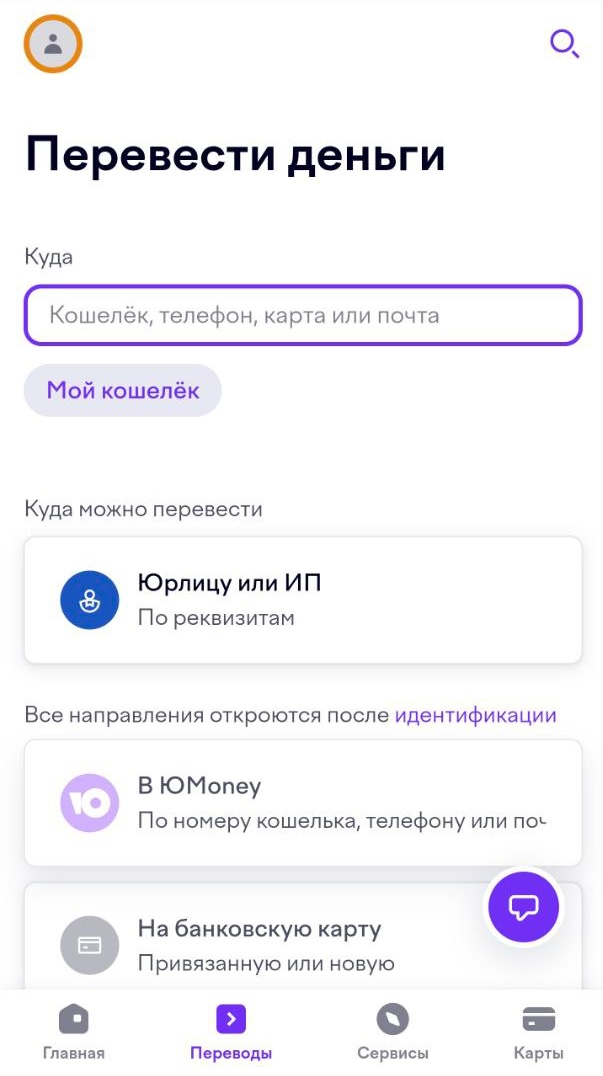Open the В ЮMoney transfer option

[302, 803]
